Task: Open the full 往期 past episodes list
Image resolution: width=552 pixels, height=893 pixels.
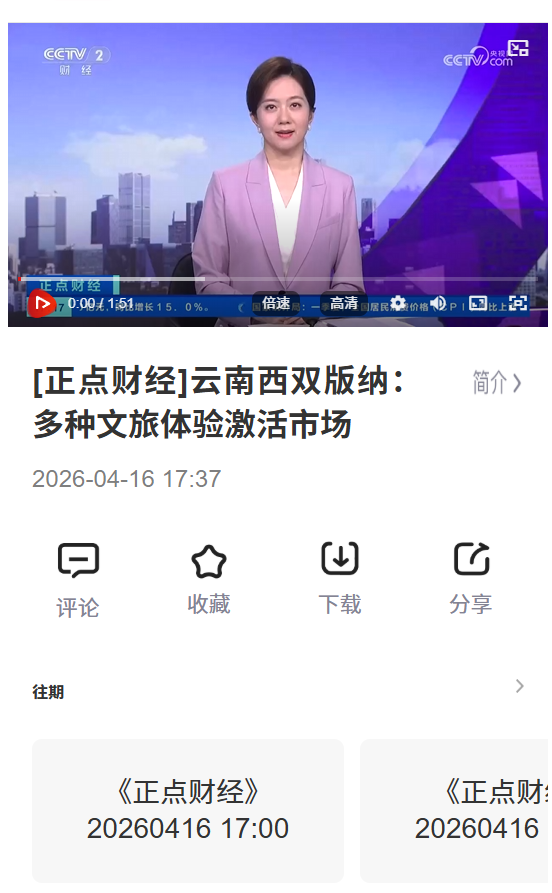Action: pyautogui.click(x=520, y=686)
